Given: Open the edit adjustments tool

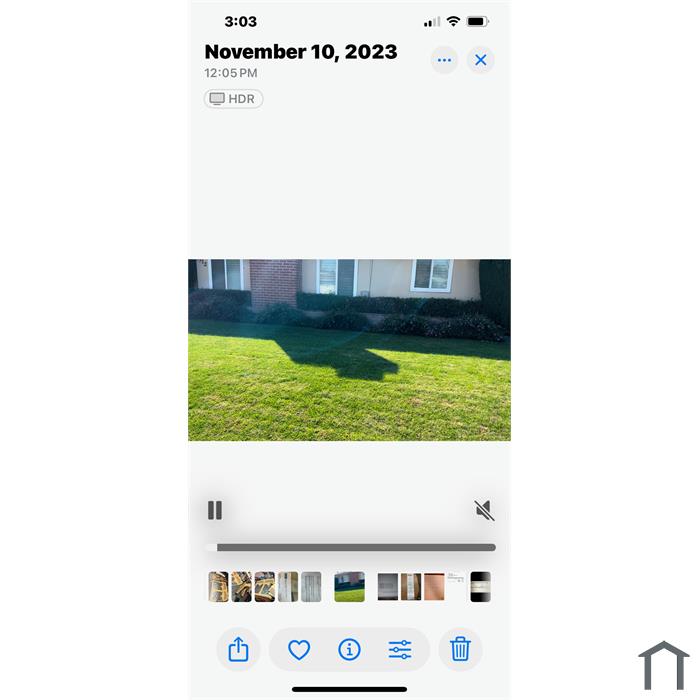Looking at the screenshot, I should pos(400,650).
